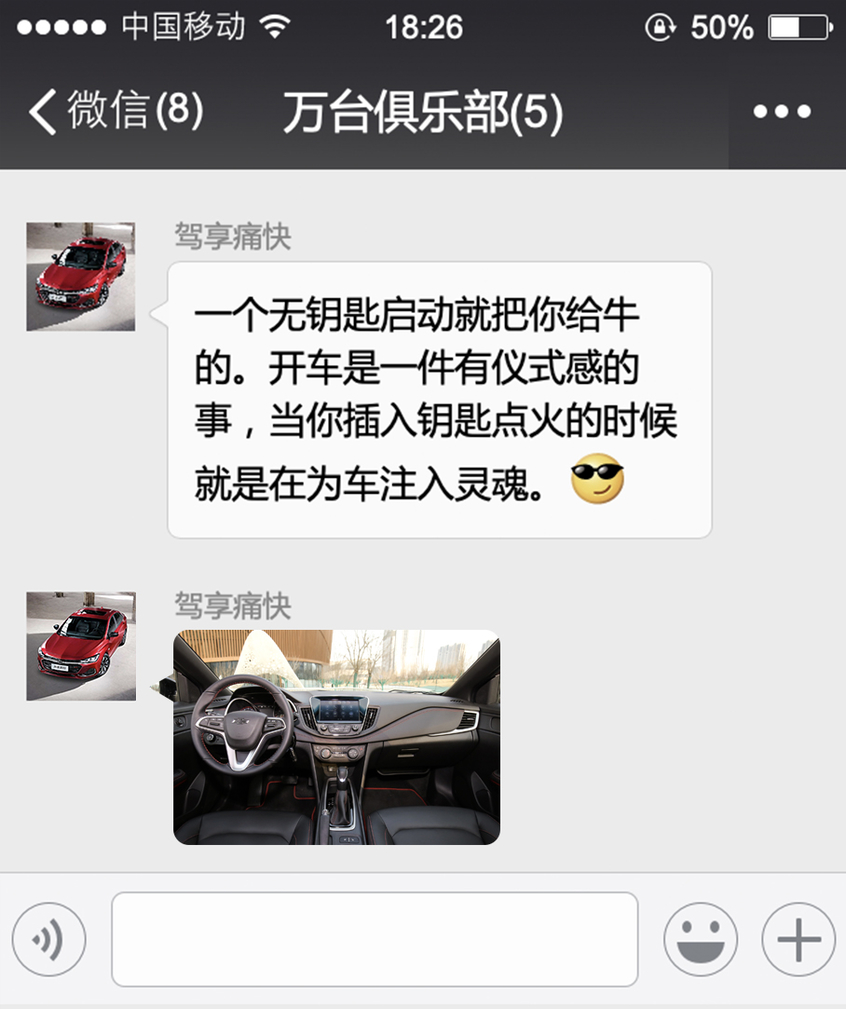Open 驾享痛快's avatar beside text message
The width and height of the screenshot is (846, 1009).
80,277
